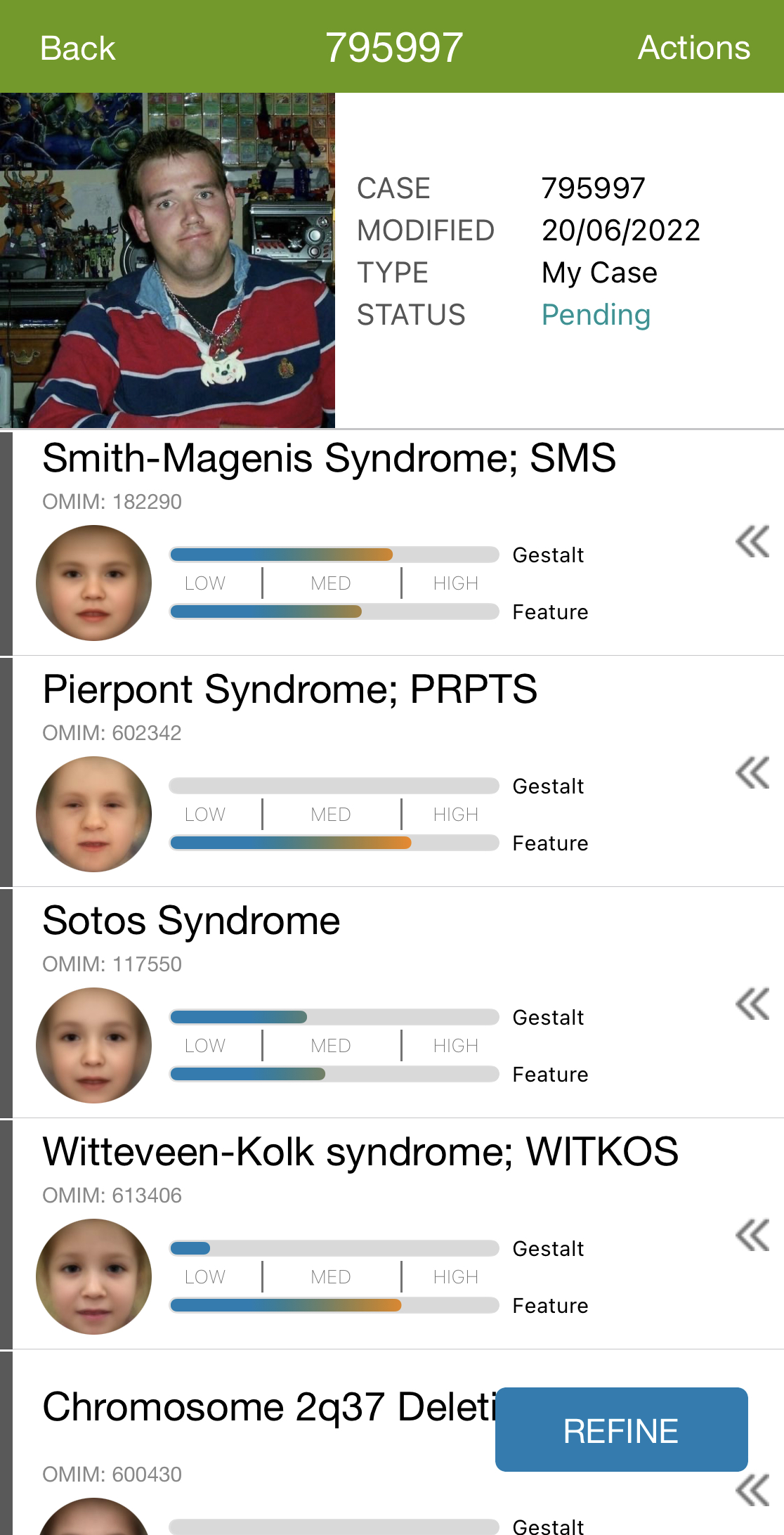Open the Pierpont Syndrome result
This screenshot has height=1535, width=784.
pyautogui.click(x=392, y=772)
